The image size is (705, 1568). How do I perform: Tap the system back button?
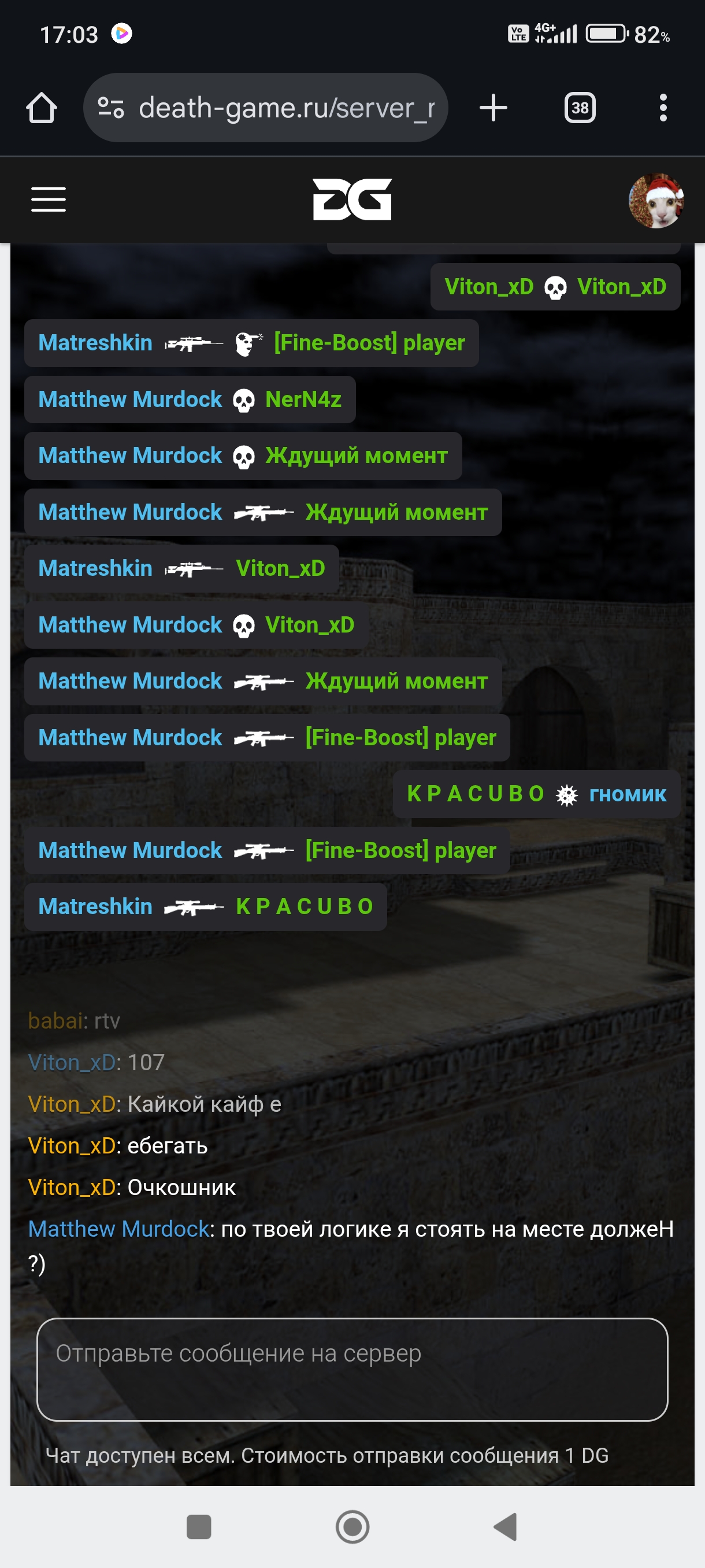506,1526
